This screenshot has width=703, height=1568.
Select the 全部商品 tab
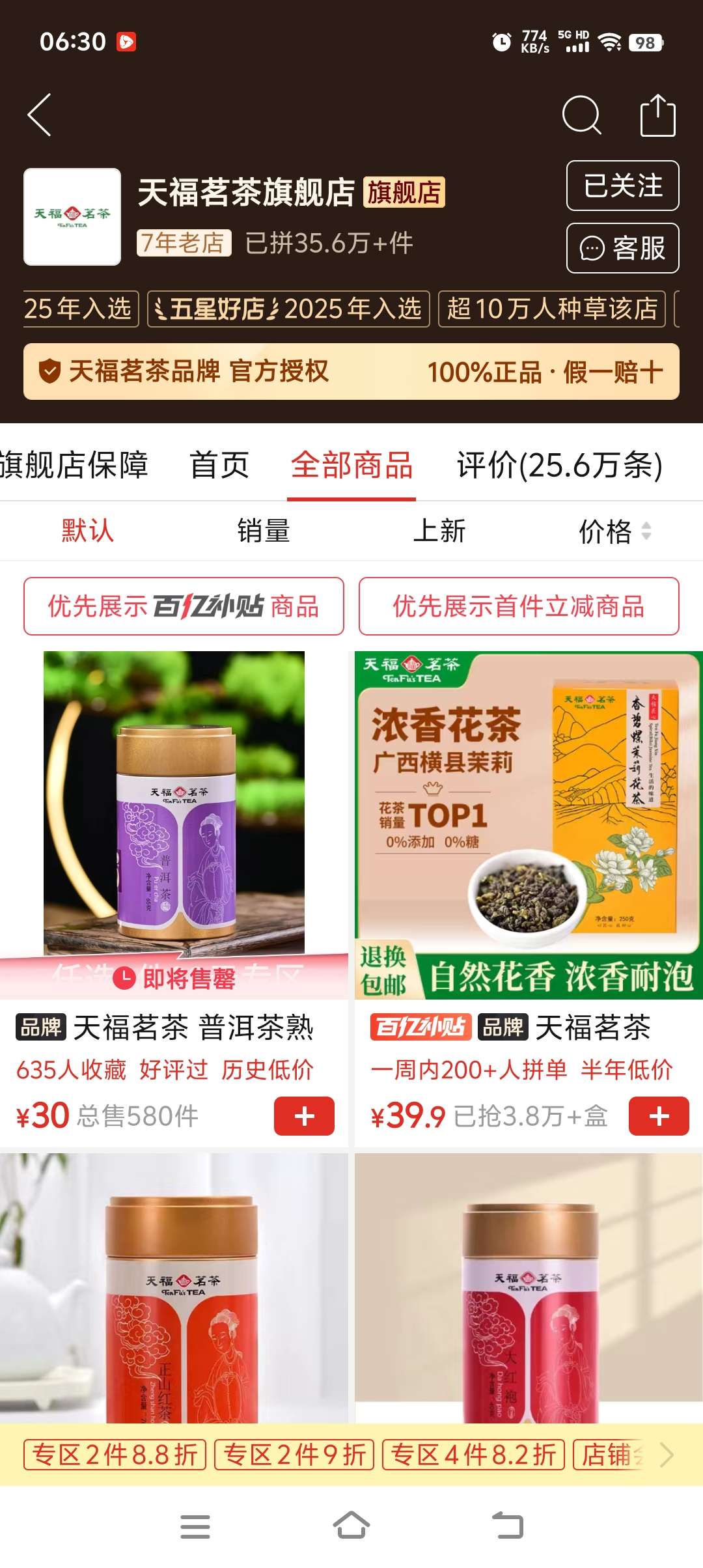[351, 465]
